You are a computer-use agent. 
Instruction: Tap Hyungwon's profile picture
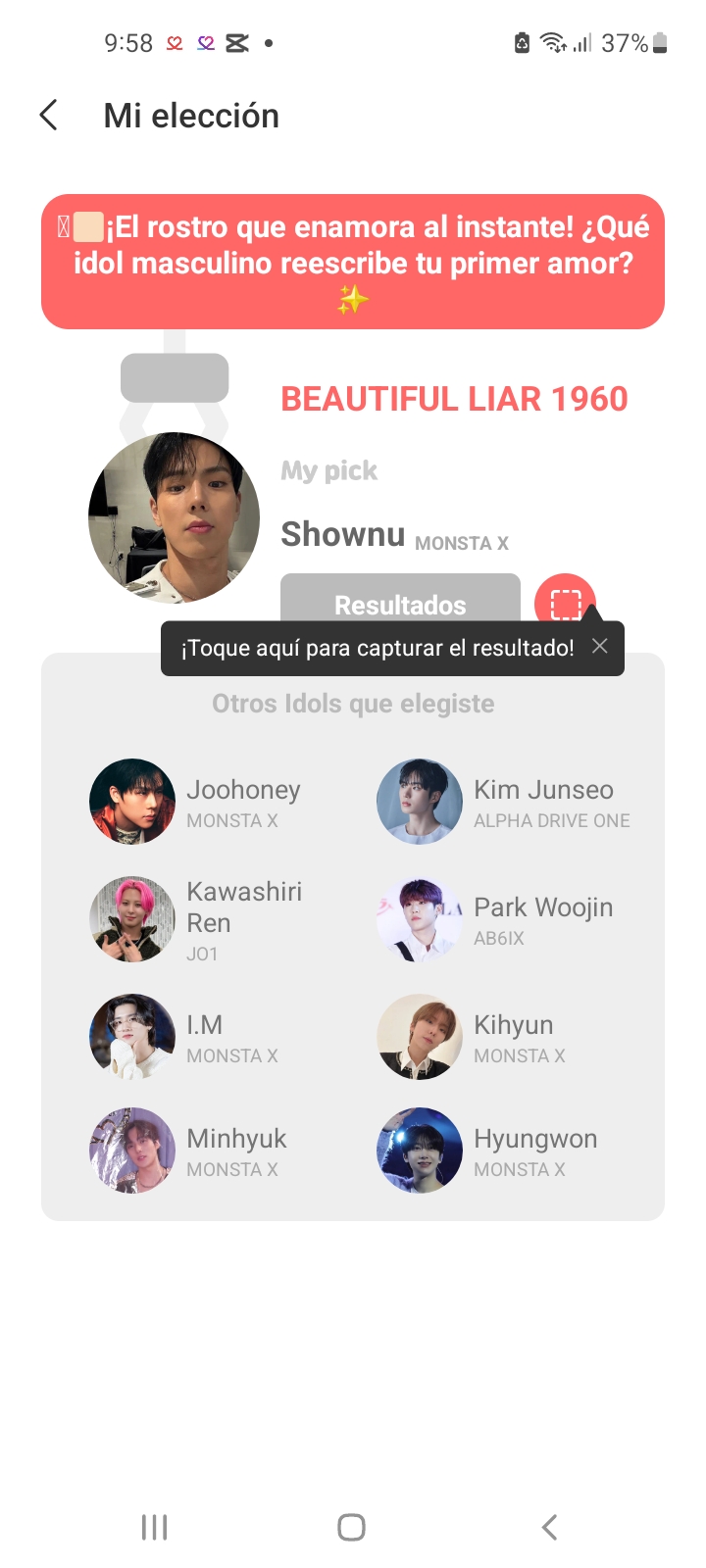(x=419, y=1150)
